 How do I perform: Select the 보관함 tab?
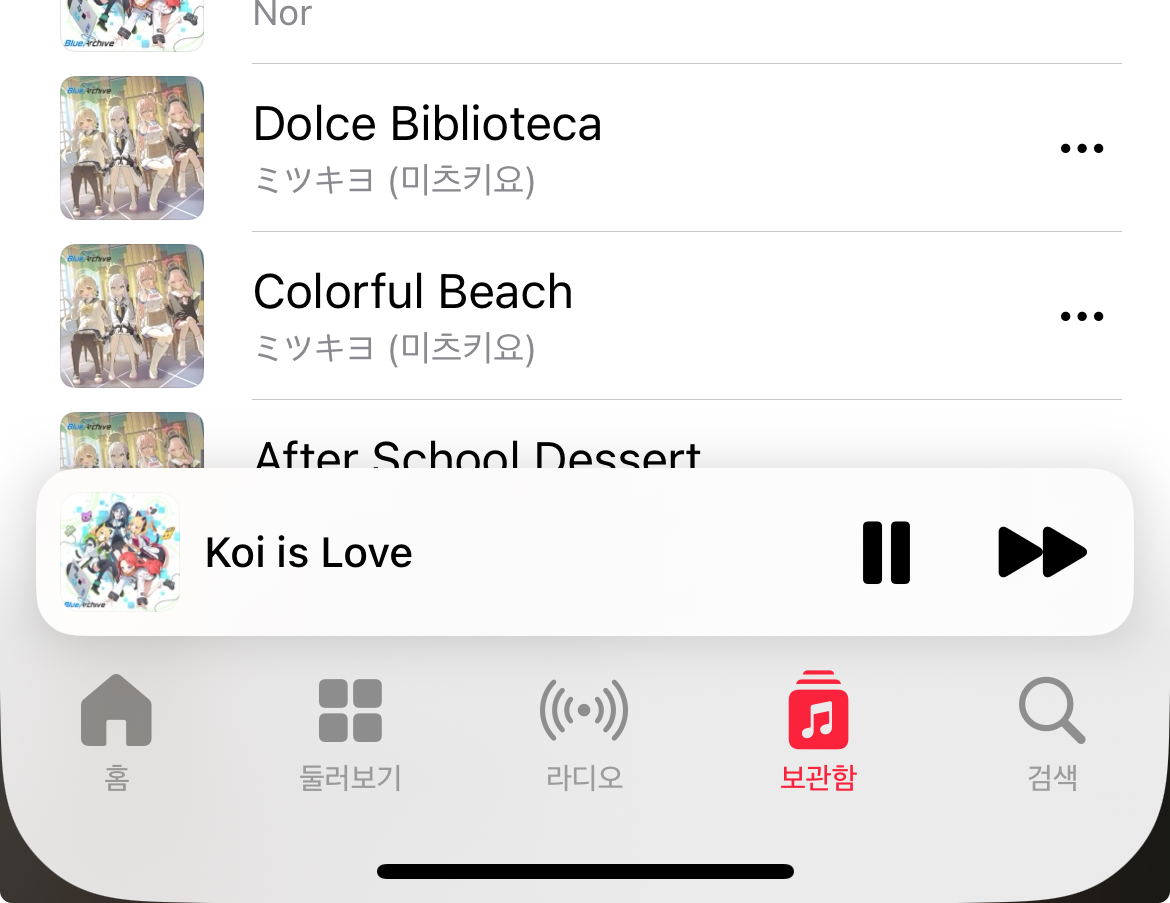[818, 732]
